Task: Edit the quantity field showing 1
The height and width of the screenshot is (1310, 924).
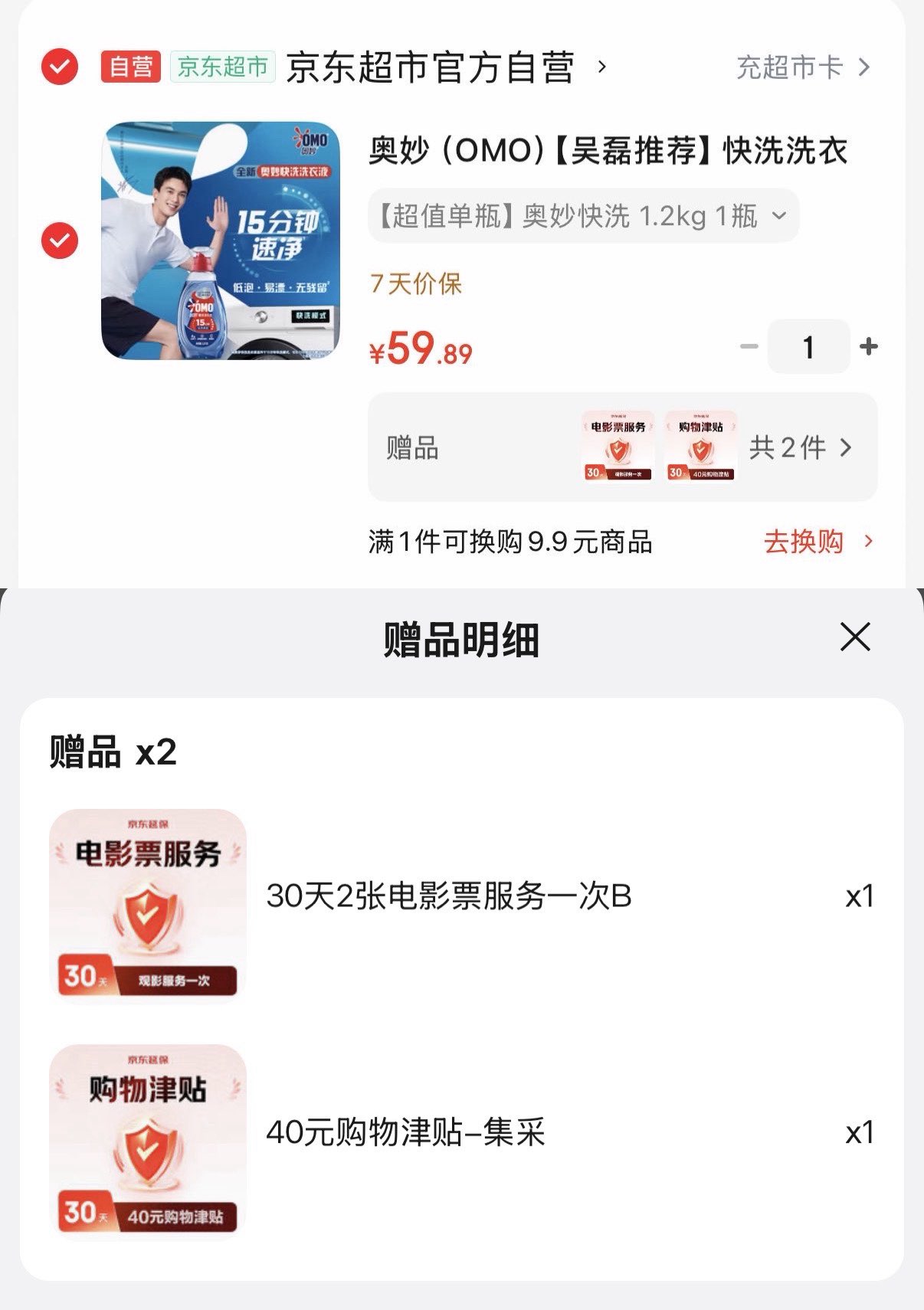Action: [x=808, y=347]
